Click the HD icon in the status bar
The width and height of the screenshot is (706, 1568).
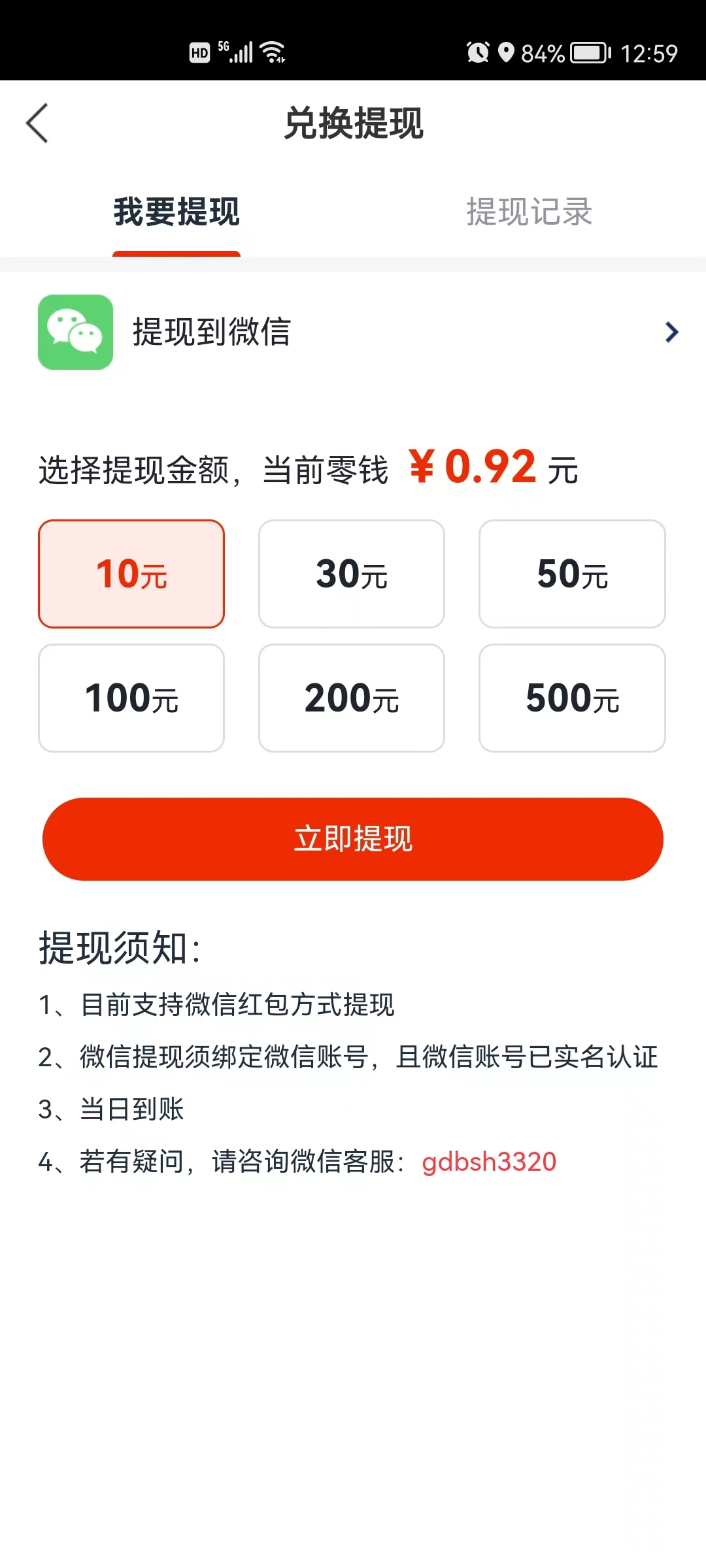pyautogui.click(x=199, y=51)
